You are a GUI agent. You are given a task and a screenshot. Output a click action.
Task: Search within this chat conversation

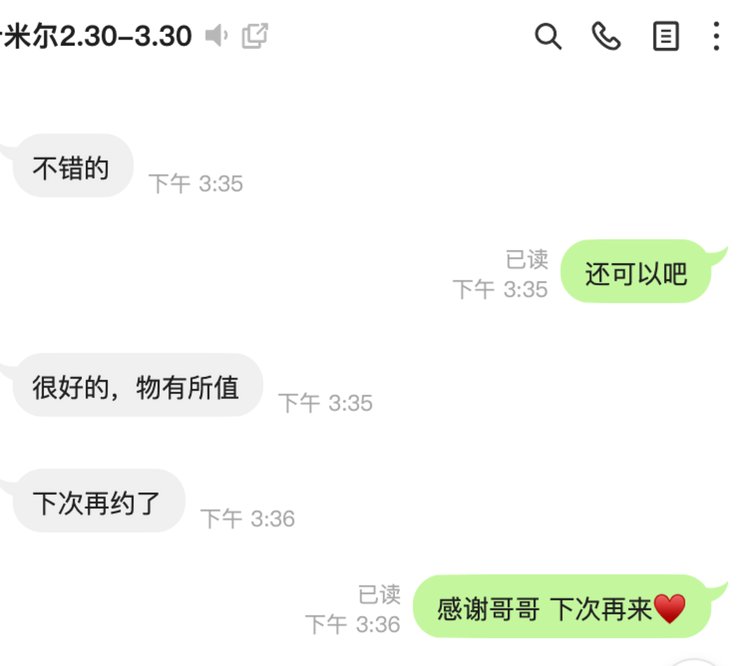[548, 37]
